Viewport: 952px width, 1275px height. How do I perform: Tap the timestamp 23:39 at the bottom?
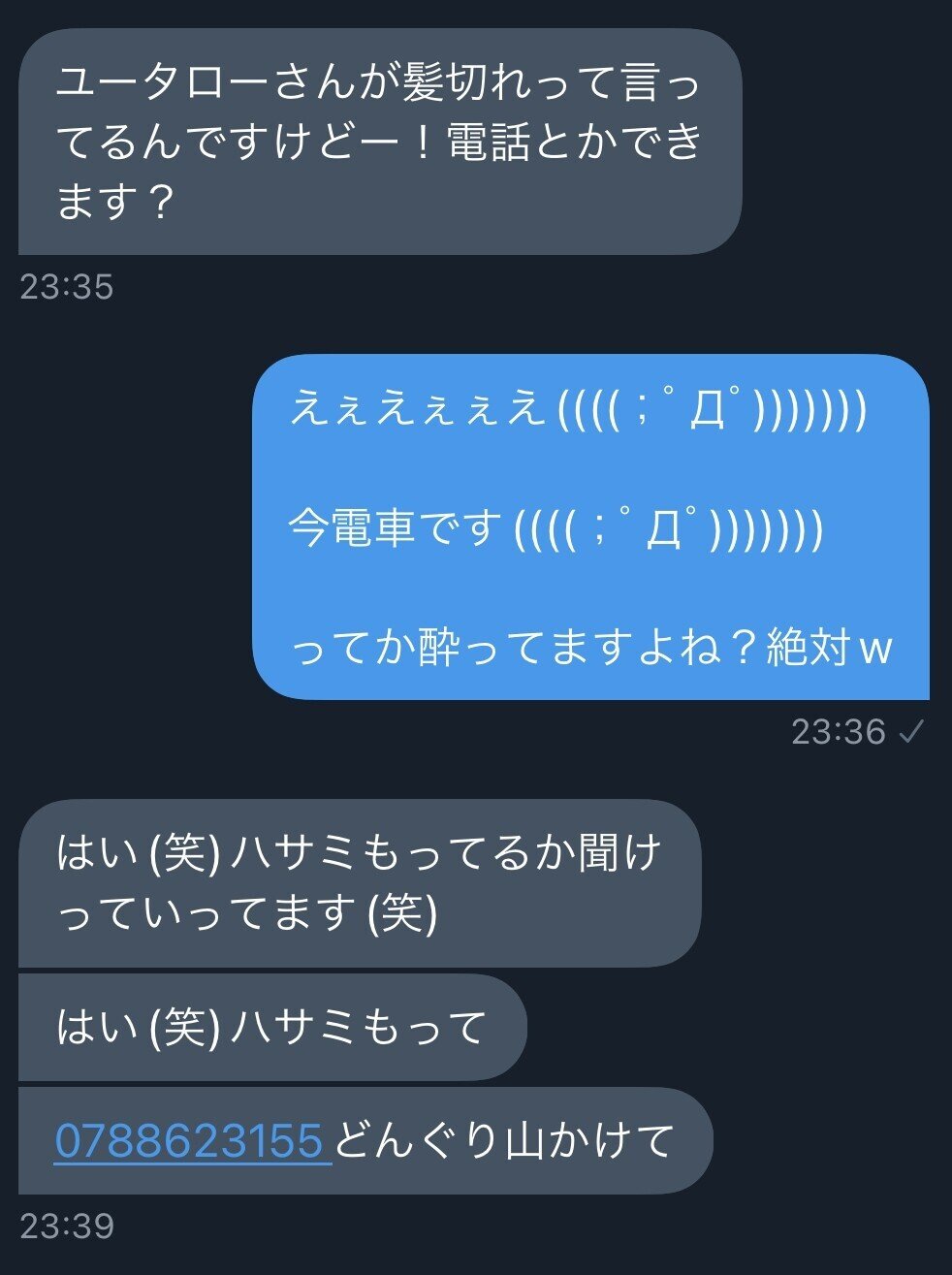[x=68, y=1226]
